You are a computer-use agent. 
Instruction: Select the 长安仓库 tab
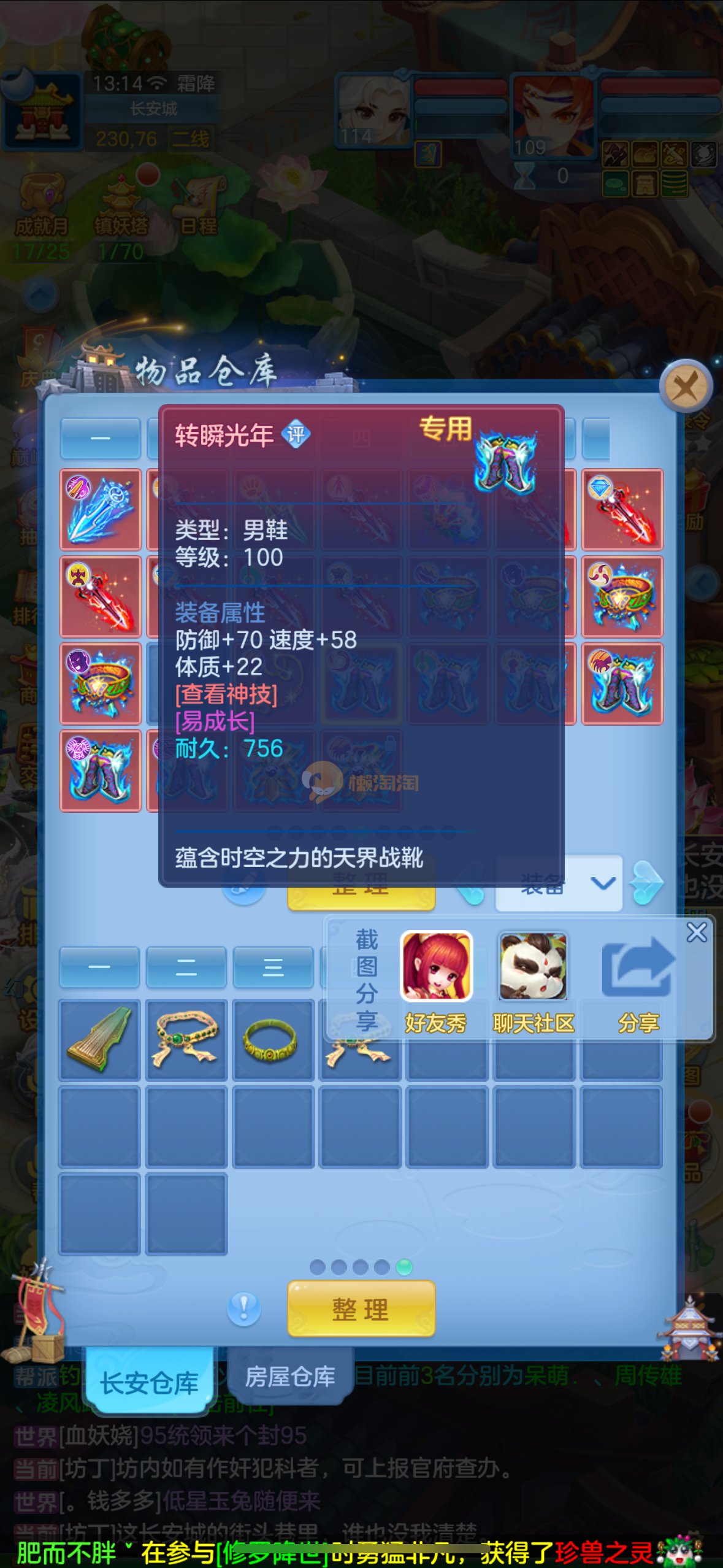pos(149,1382)
